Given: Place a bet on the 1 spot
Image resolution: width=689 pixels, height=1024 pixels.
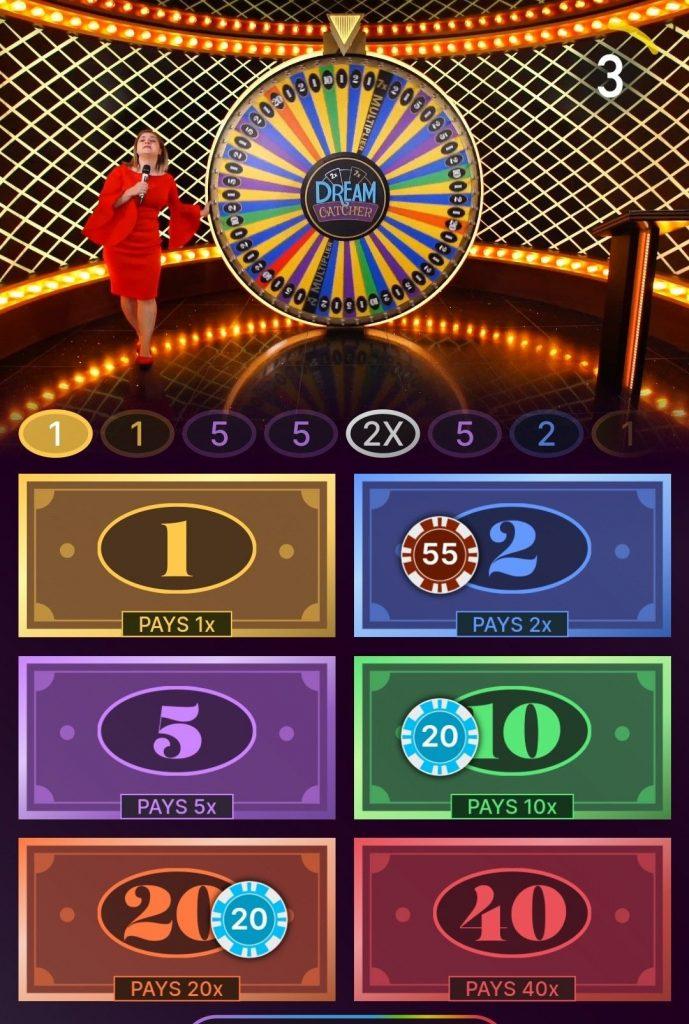Looking at the screenshot, I should (177, 555).
